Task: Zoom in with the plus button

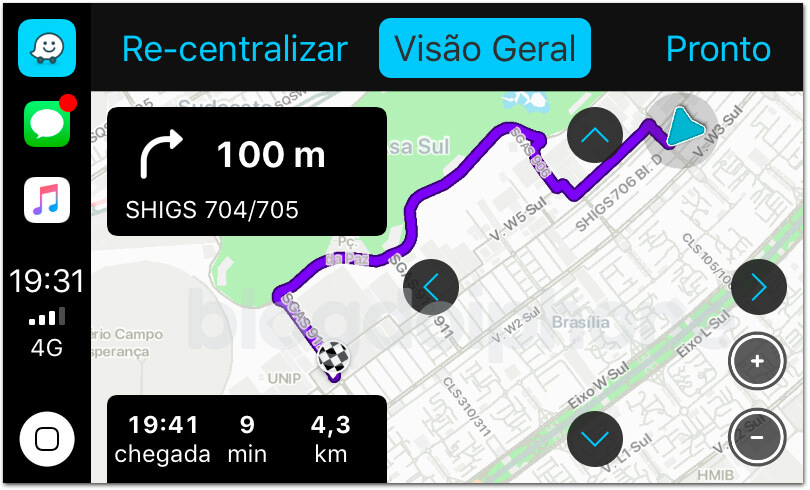Action: 757,361
